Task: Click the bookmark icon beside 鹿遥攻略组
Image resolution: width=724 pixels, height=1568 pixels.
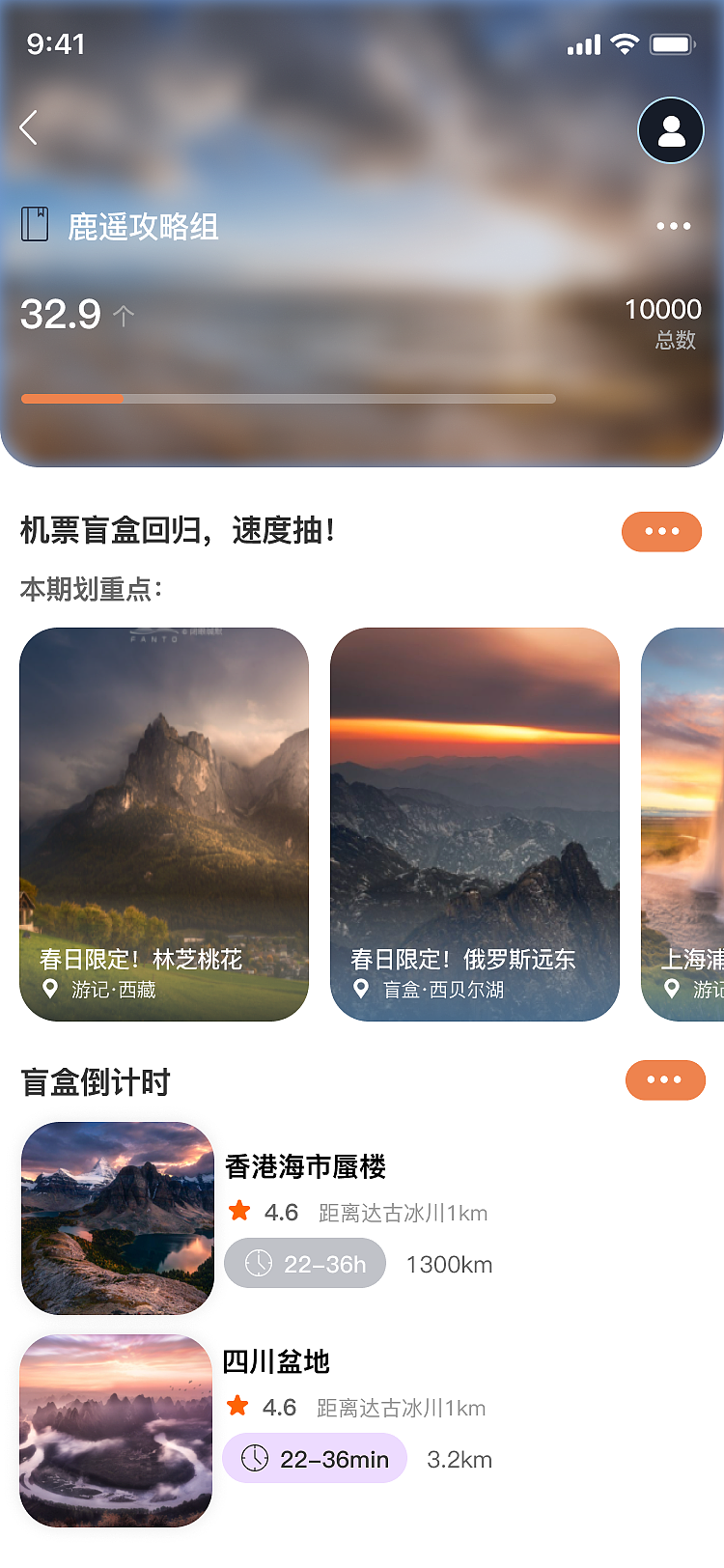Action: point(34,225)
